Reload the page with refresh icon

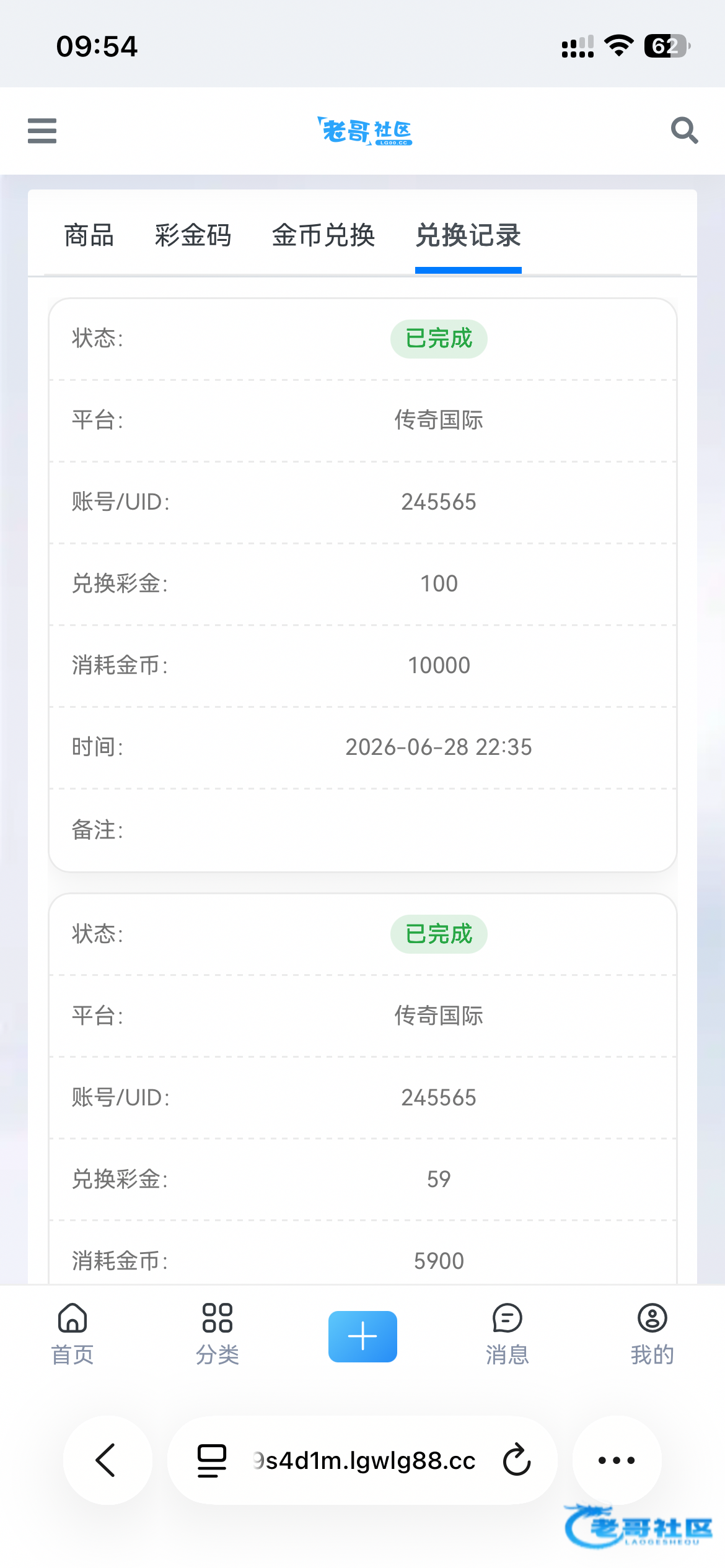[517, 1460]
